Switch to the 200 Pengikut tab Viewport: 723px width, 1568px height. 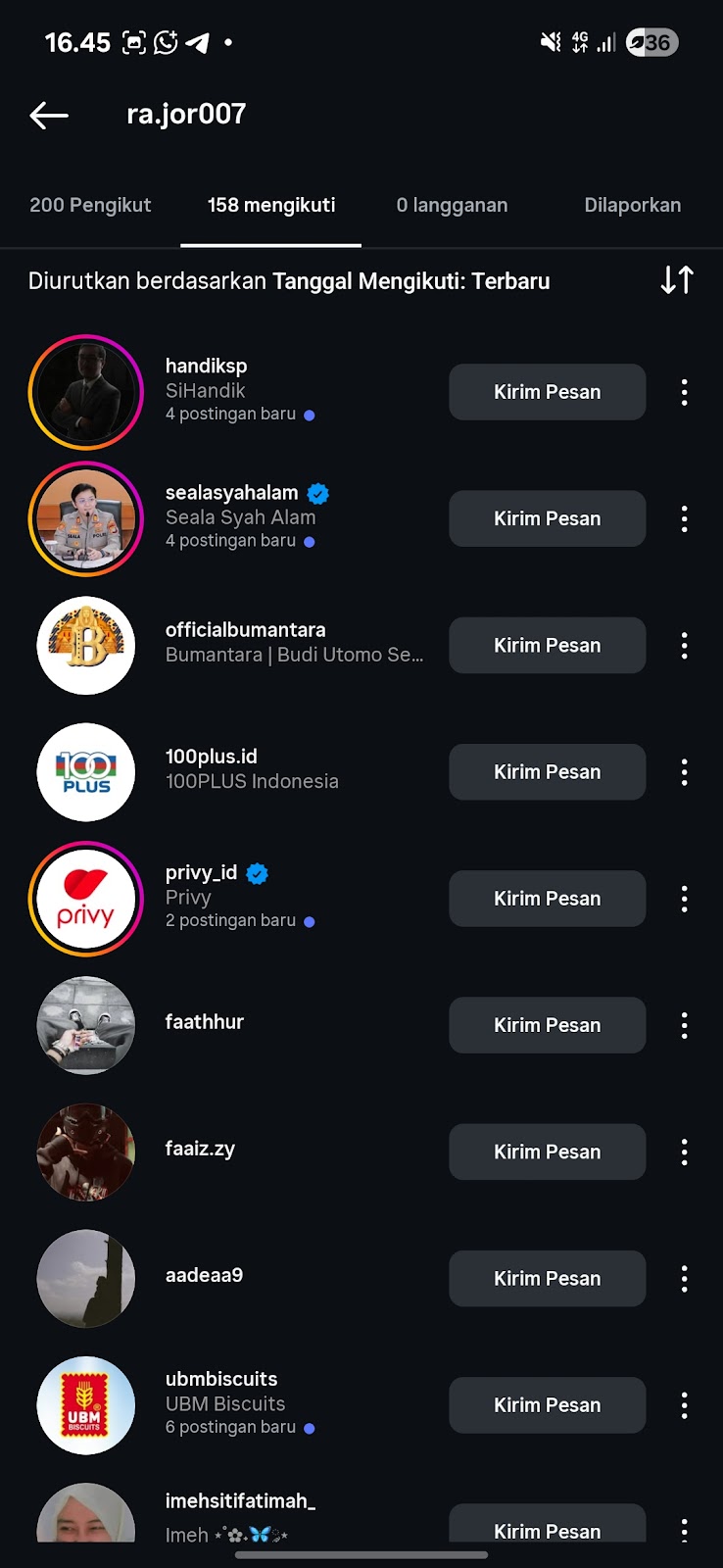90,206
